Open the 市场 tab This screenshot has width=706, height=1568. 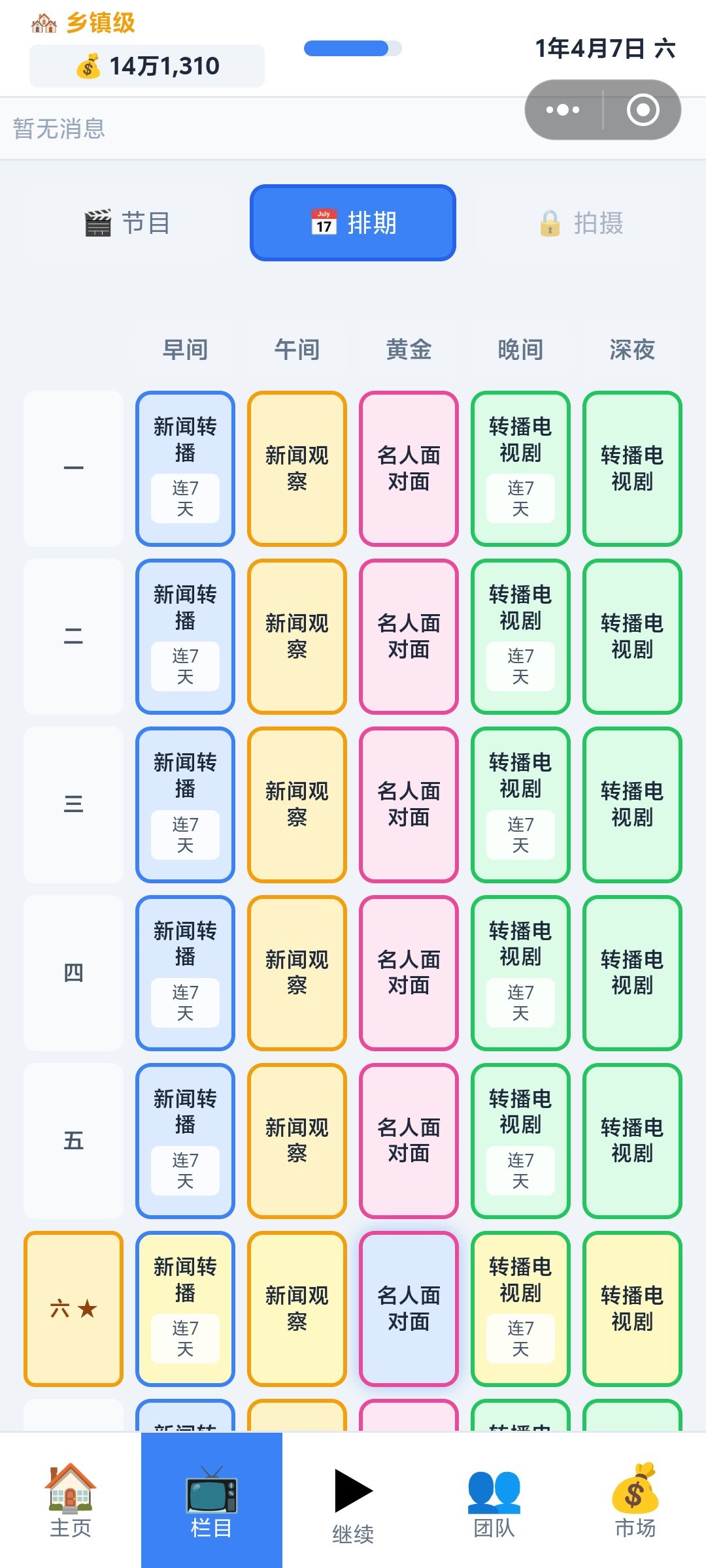point(635,1500)
